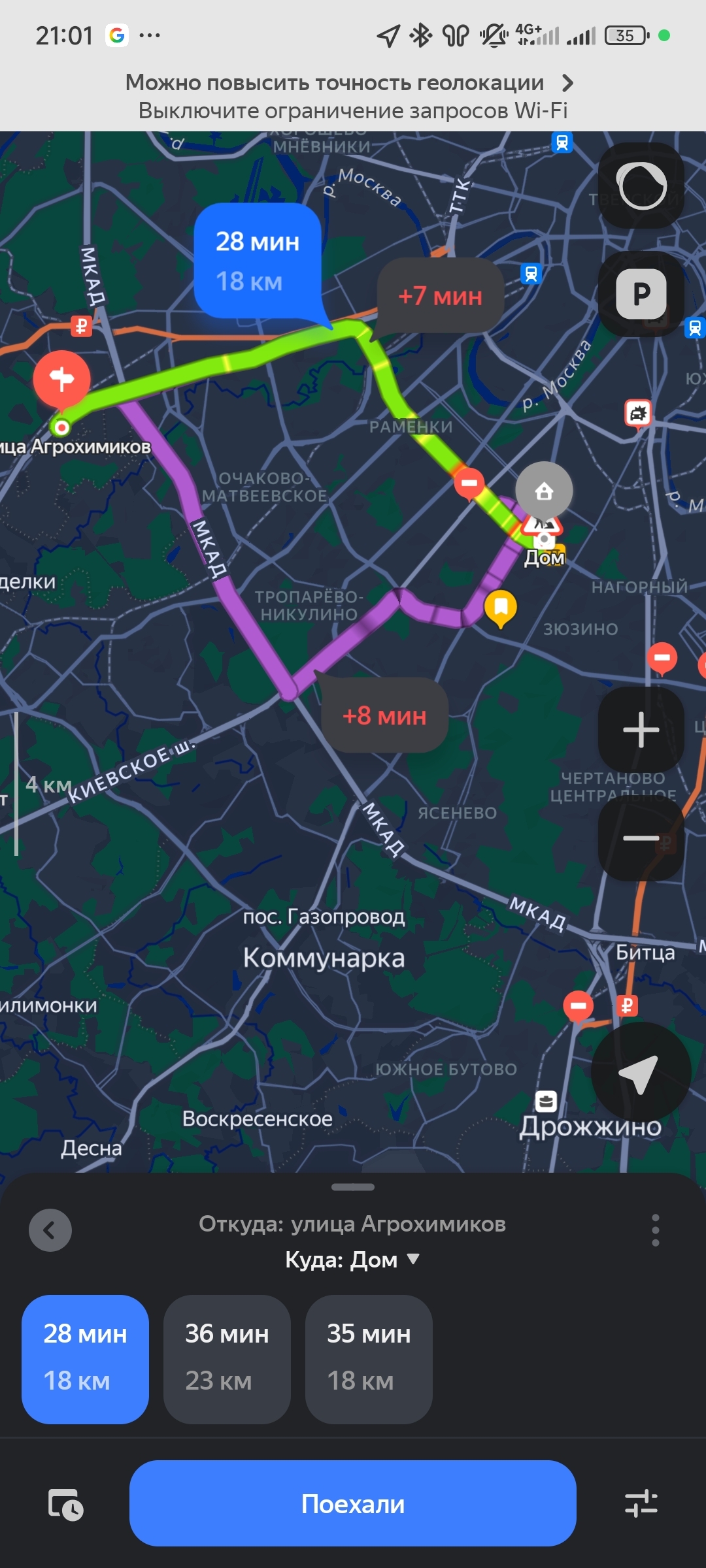Screen dimensions: 706x1568
Task: Toggle the parking layer button
Action: coord(641,294)
